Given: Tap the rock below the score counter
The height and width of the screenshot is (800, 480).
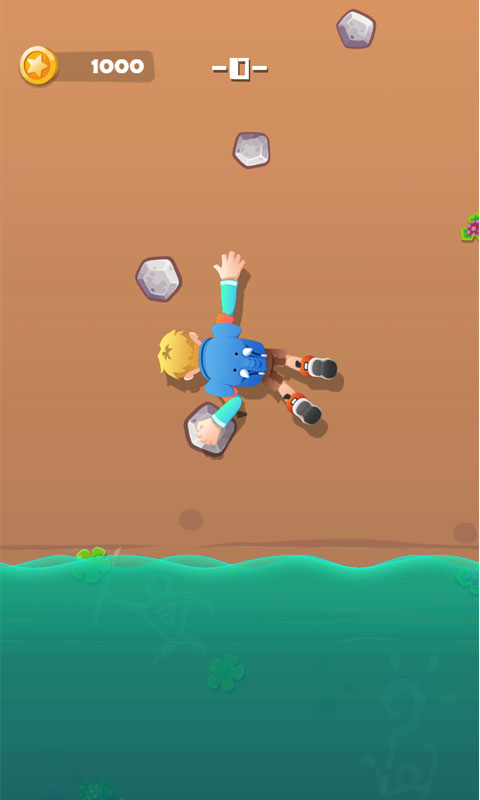Looking at the screenshot, I should click(251, 149).
